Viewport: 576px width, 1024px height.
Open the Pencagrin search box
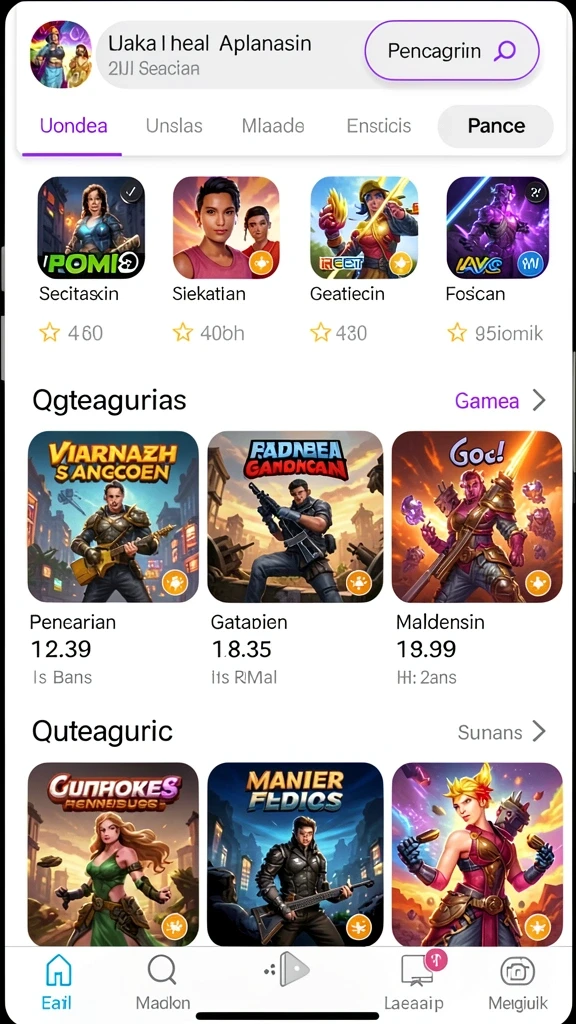point(452,51)
